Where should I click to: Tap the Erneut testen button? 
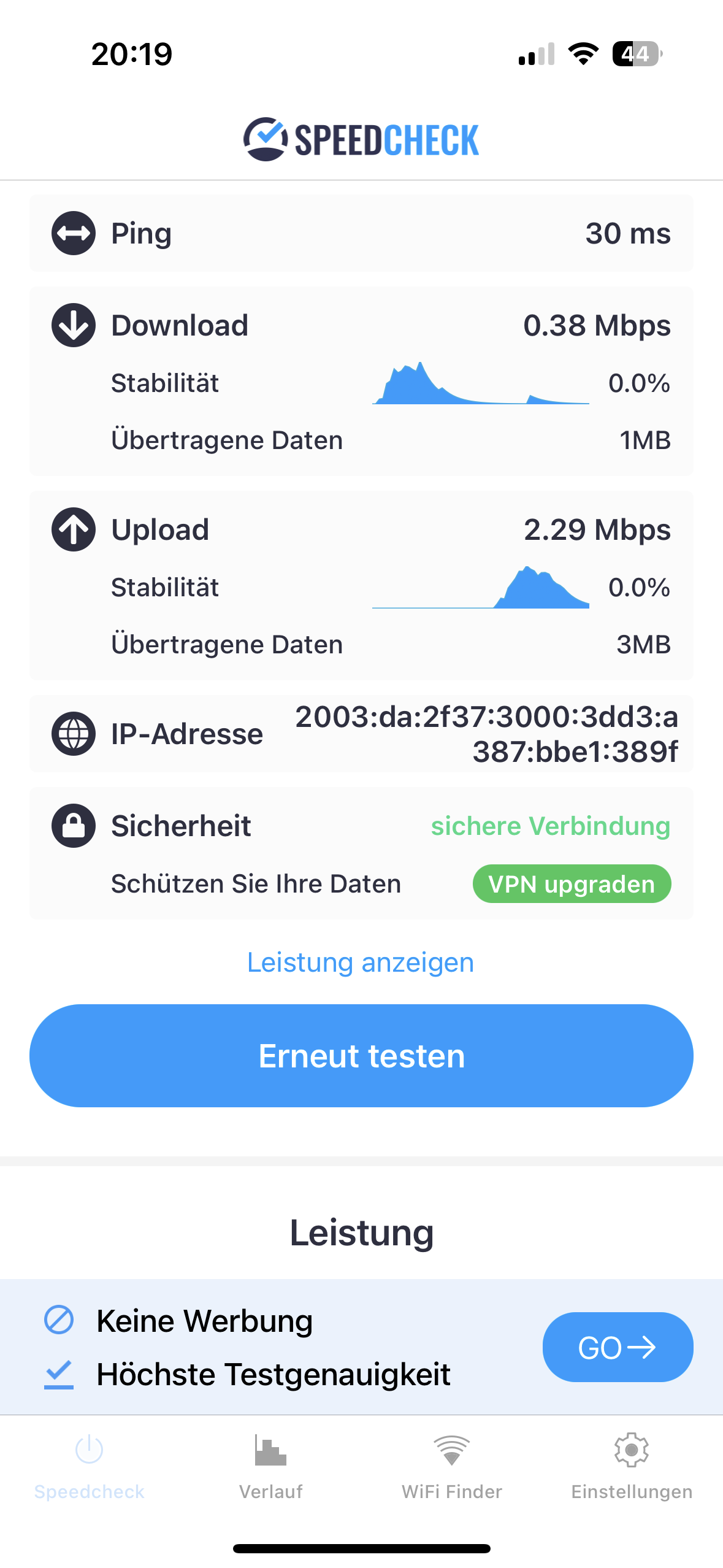(361, 1055)
